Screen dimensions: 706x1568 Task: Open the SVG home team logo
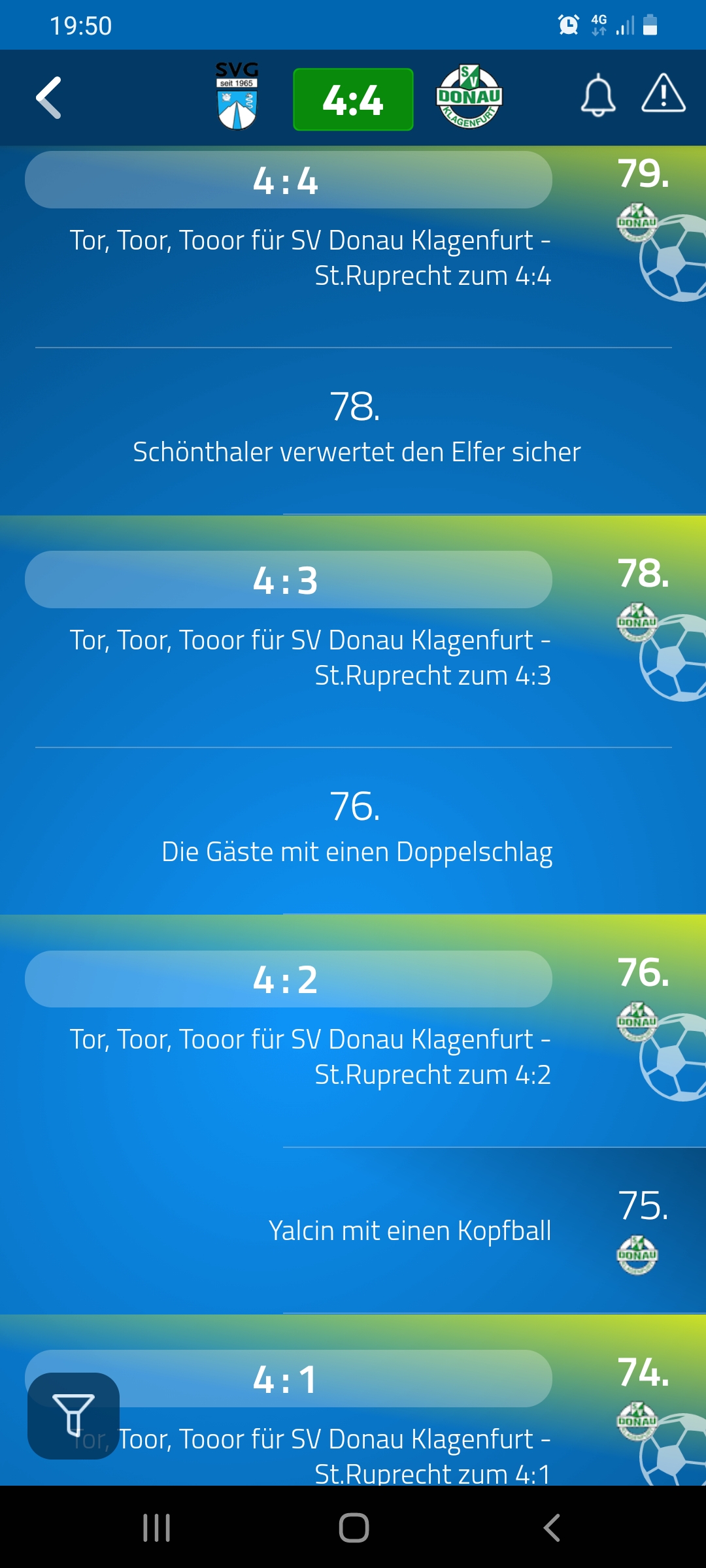pos(237,96)
